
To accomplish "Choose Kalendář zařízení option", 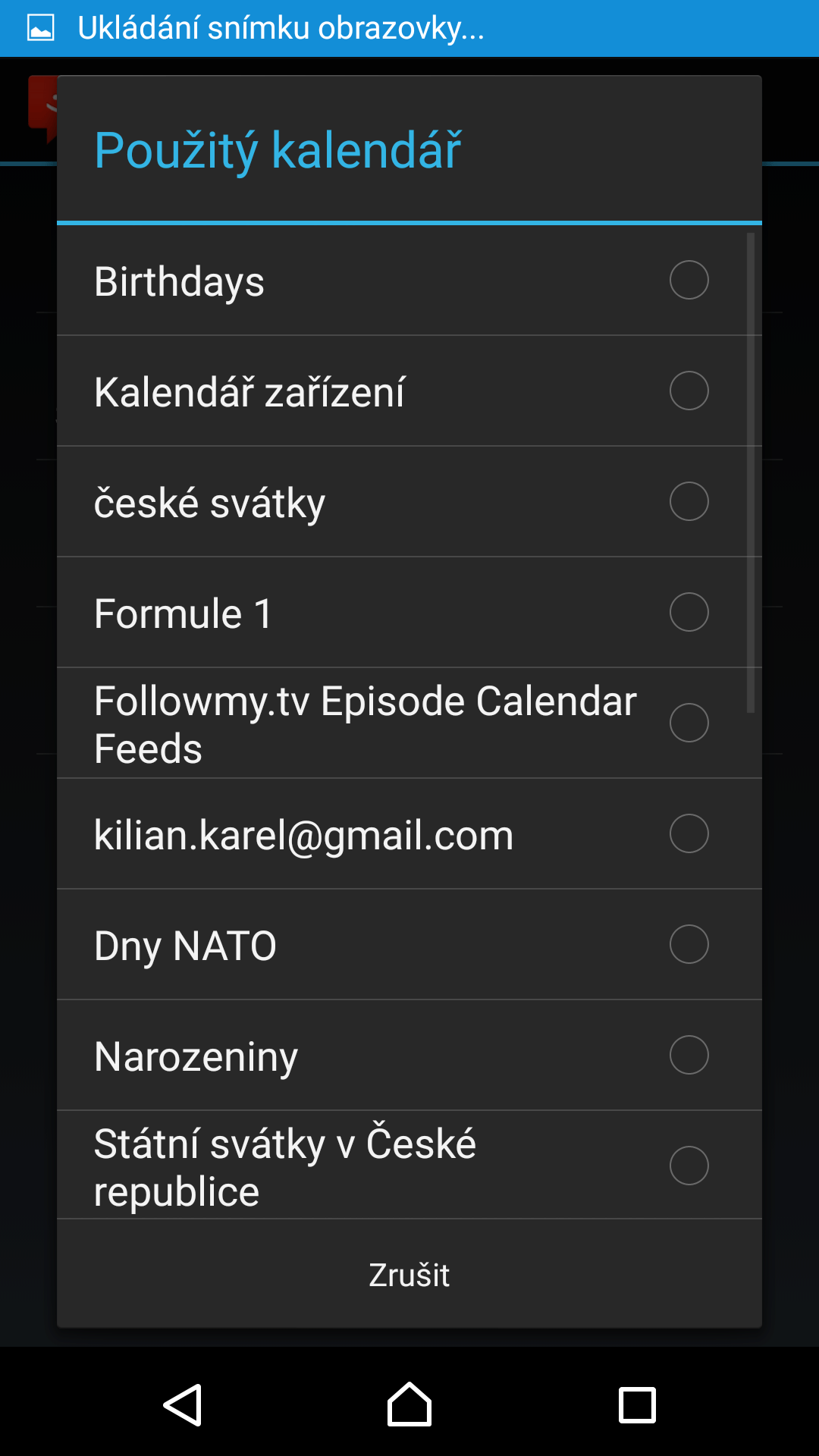I will click(409, 391).
